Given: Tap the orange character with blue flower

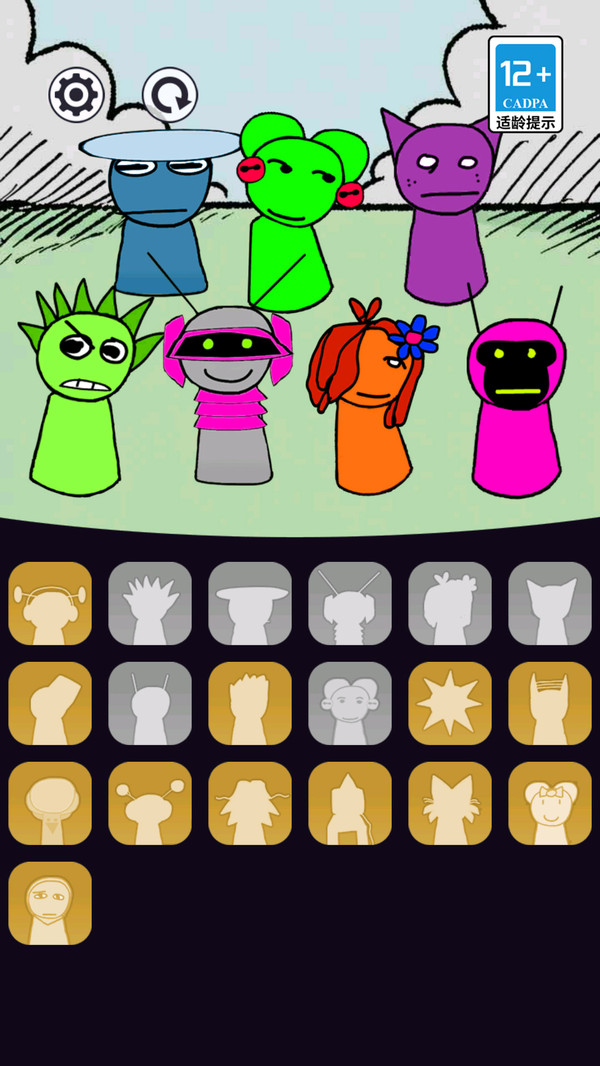Looking at the screenshot, I should 372,400.
